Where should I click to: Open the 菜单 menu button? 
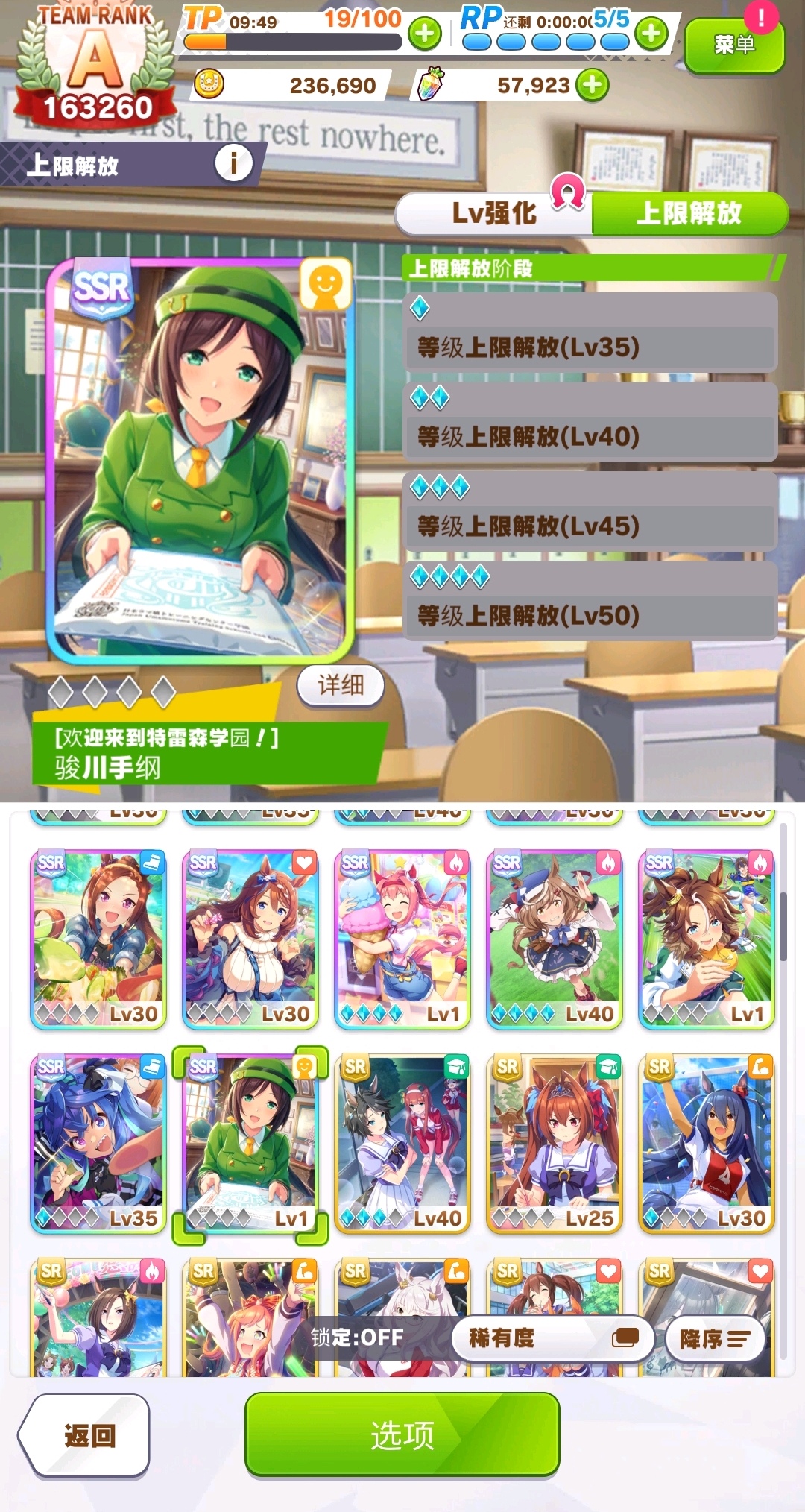tap(733, 46)
